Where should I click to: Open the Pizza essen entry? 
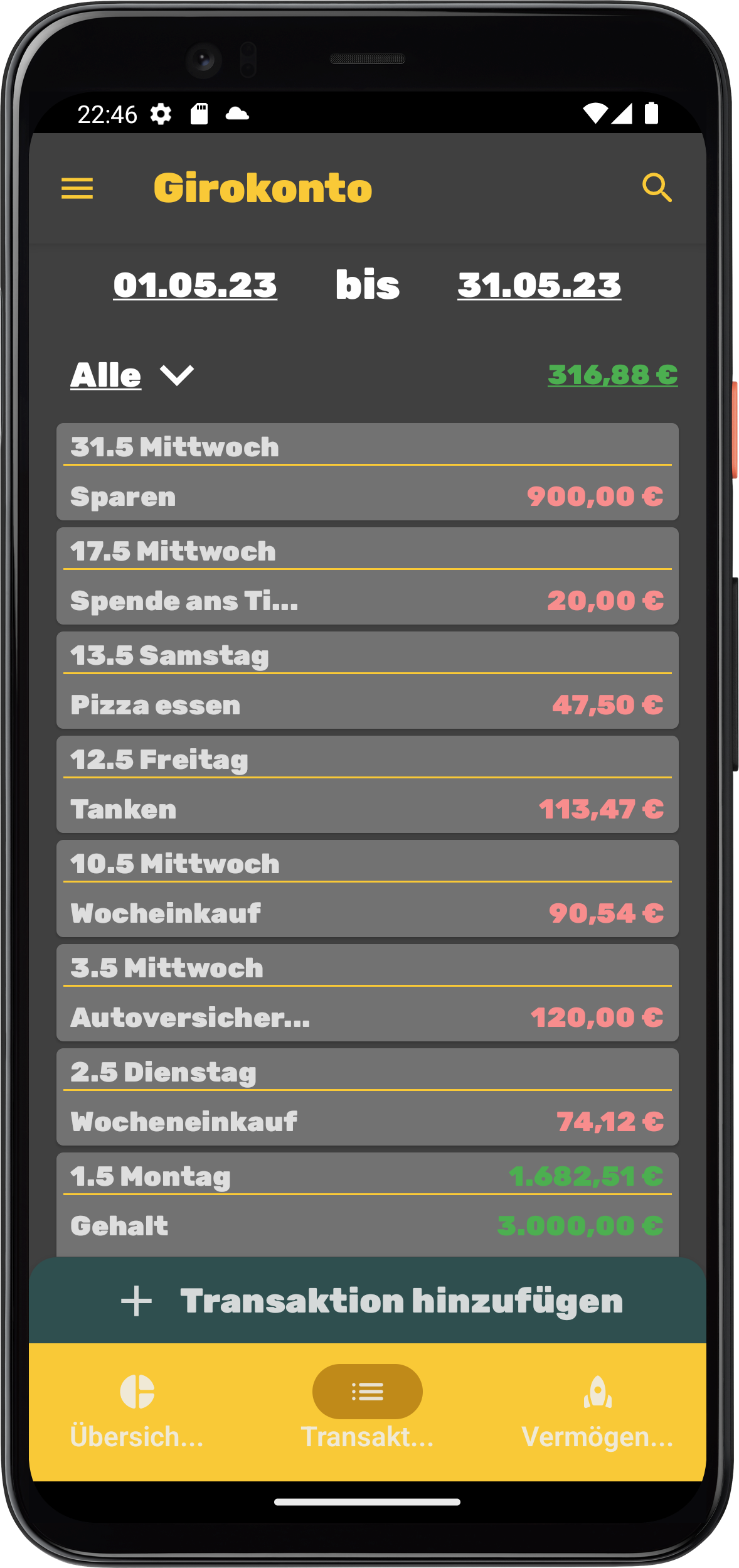(368, 705)
